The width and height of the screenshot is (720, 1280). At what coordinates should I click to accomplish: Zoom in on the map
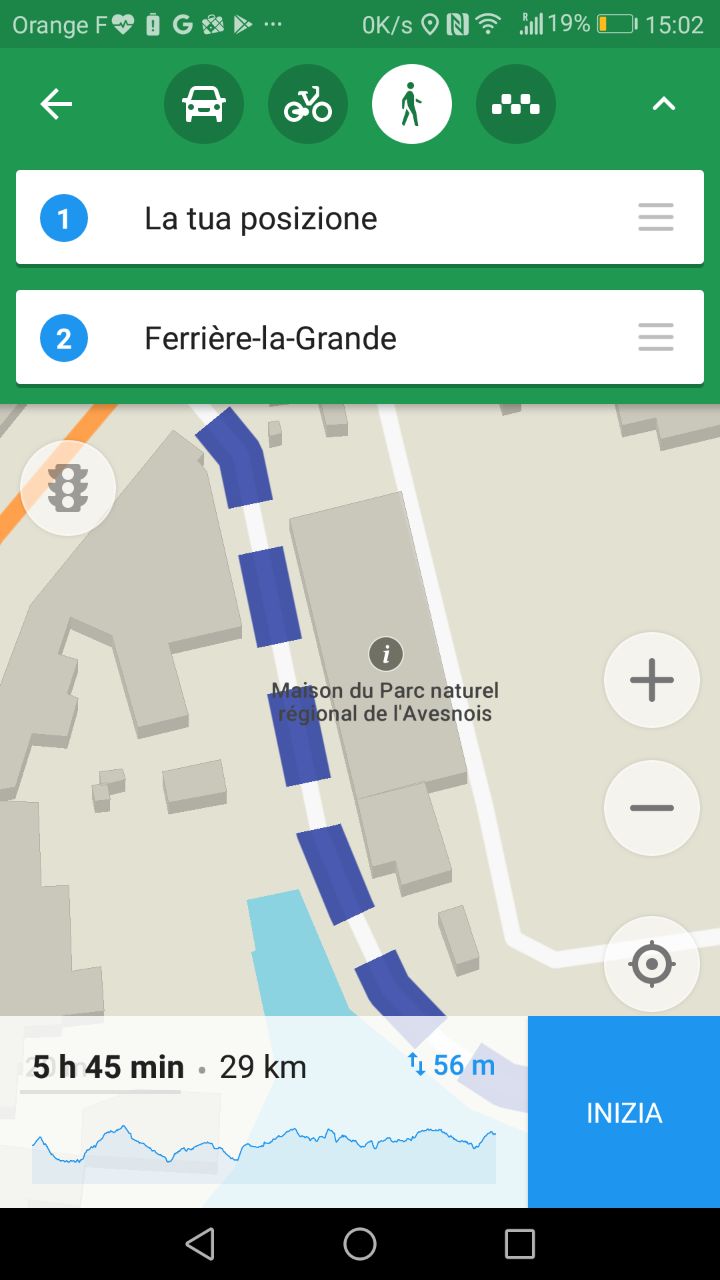[651, 680]
